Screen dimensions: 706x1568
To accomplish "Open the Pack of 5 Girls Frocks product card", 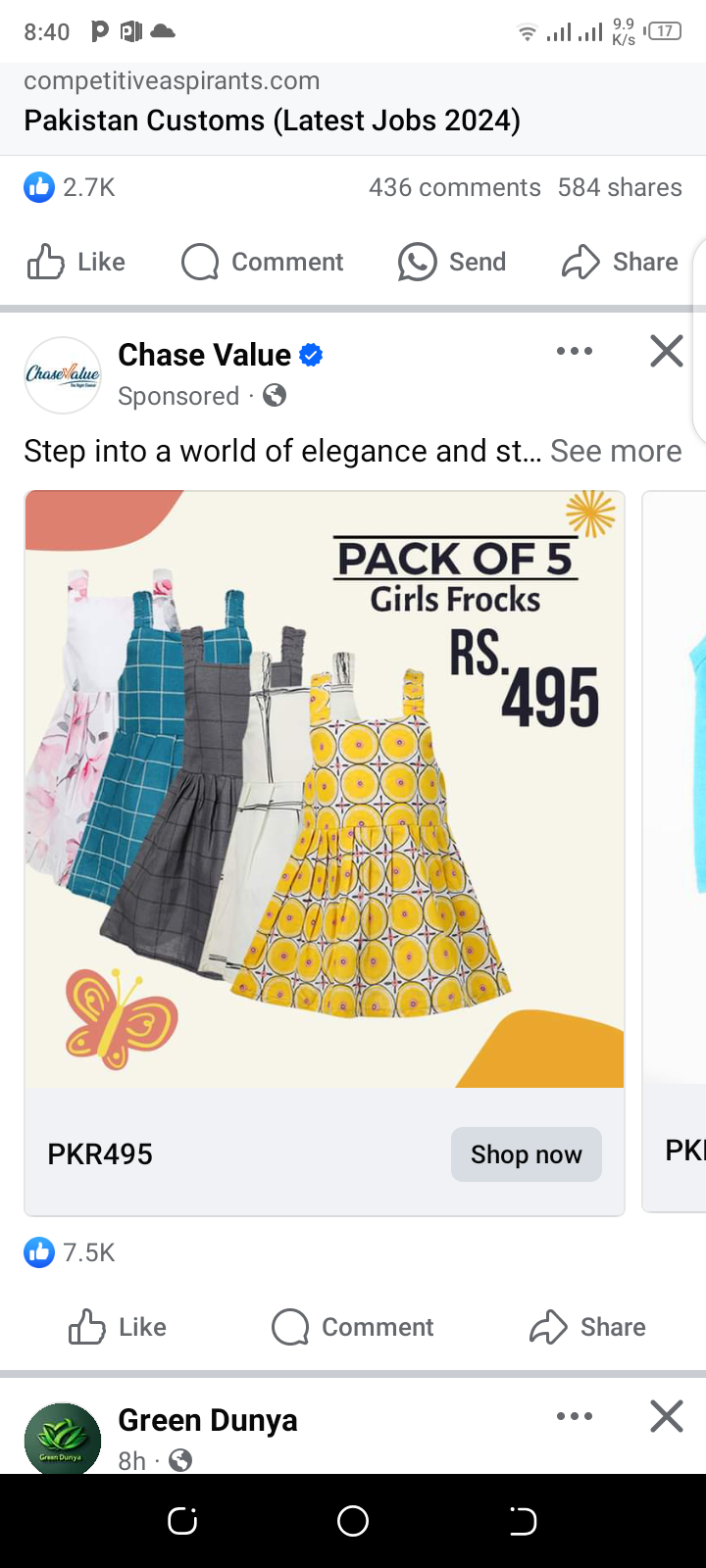I will point(324,789).
